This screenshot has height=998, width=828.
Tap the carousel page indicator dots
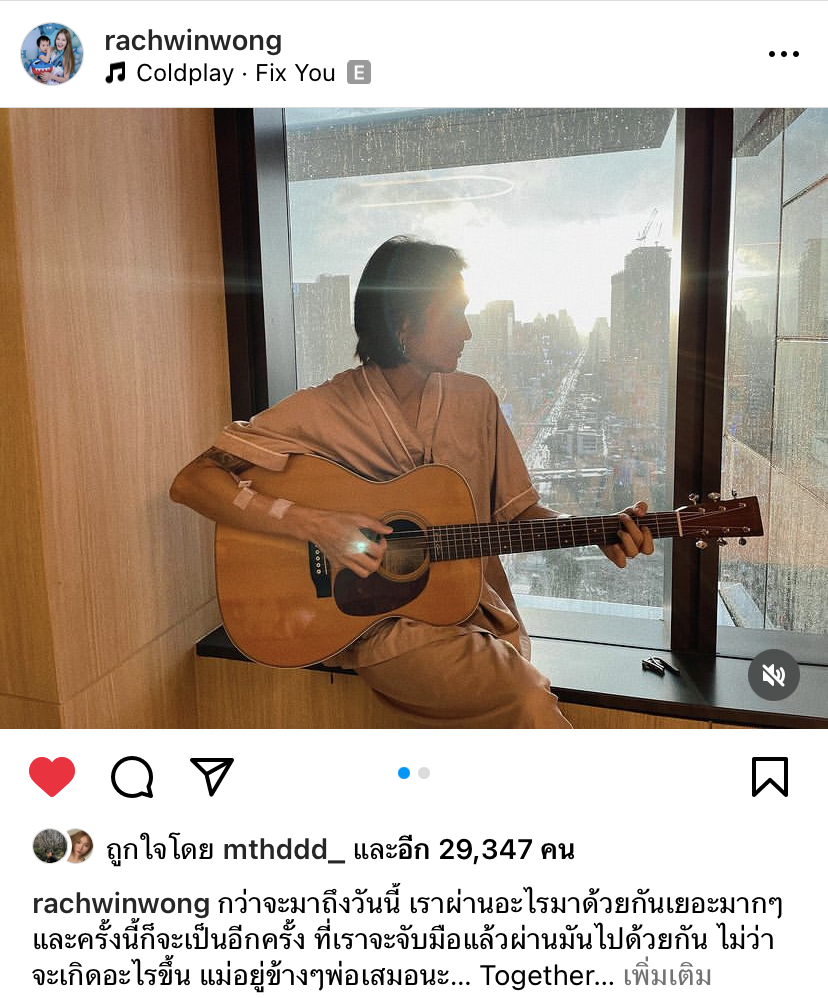(414, 773)
